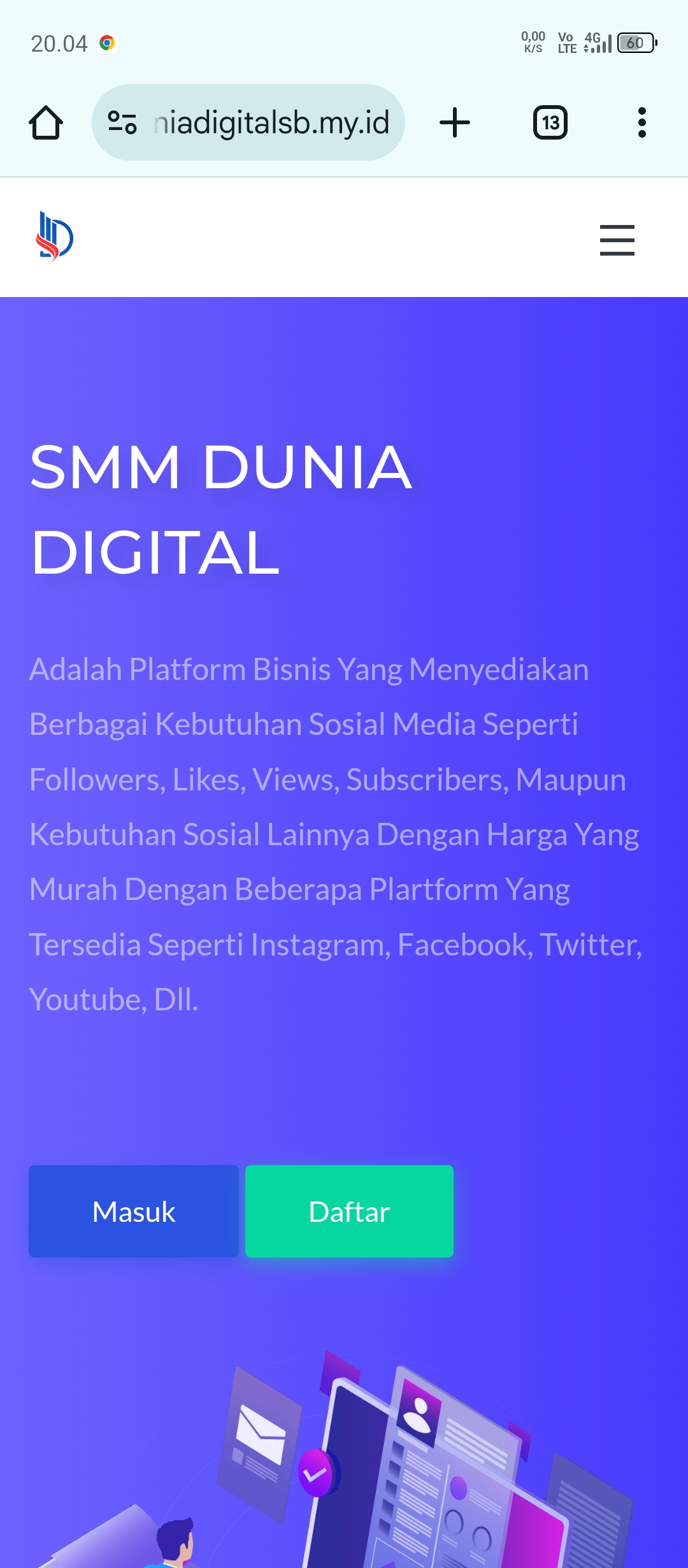The height and width of the screenshot is (1568, 688).
Task: Open the site hamburger menu
Action: 617,240
